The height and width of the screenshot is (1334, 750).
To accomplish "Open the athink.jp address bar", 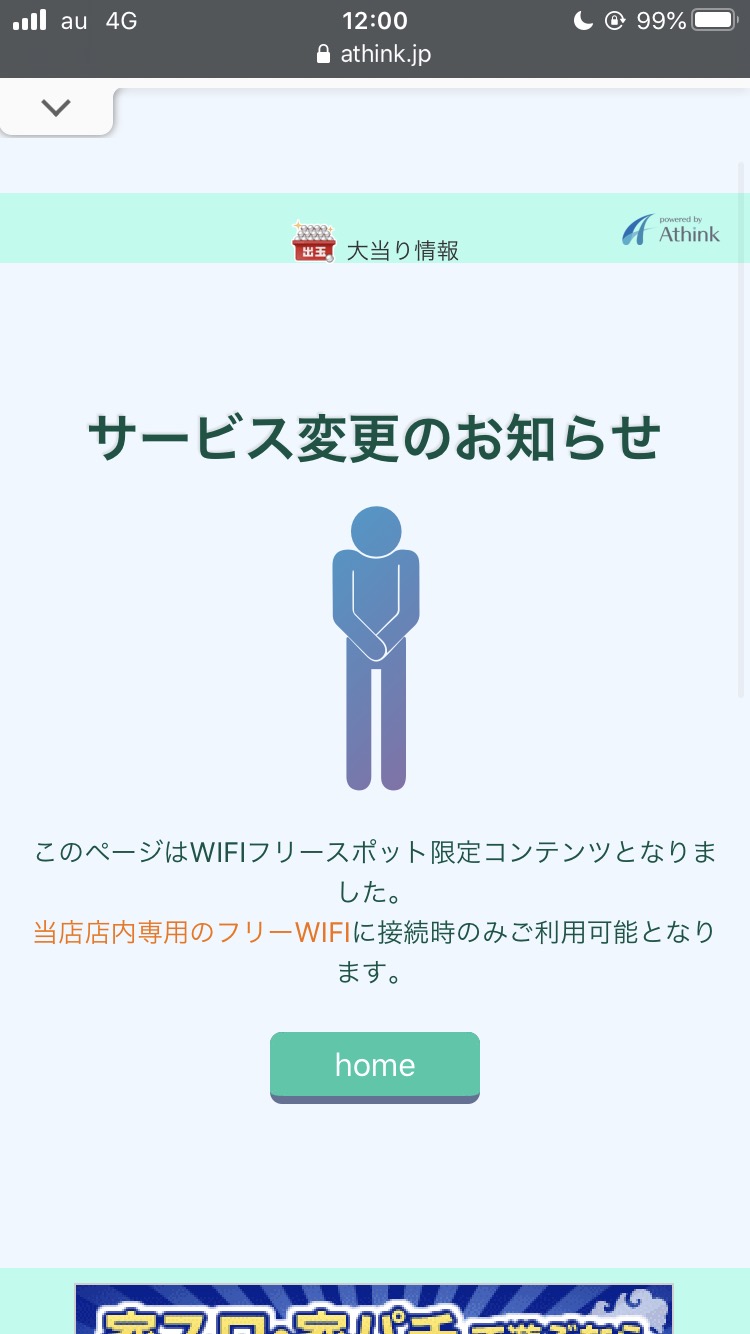I will [x=375, y=53].
